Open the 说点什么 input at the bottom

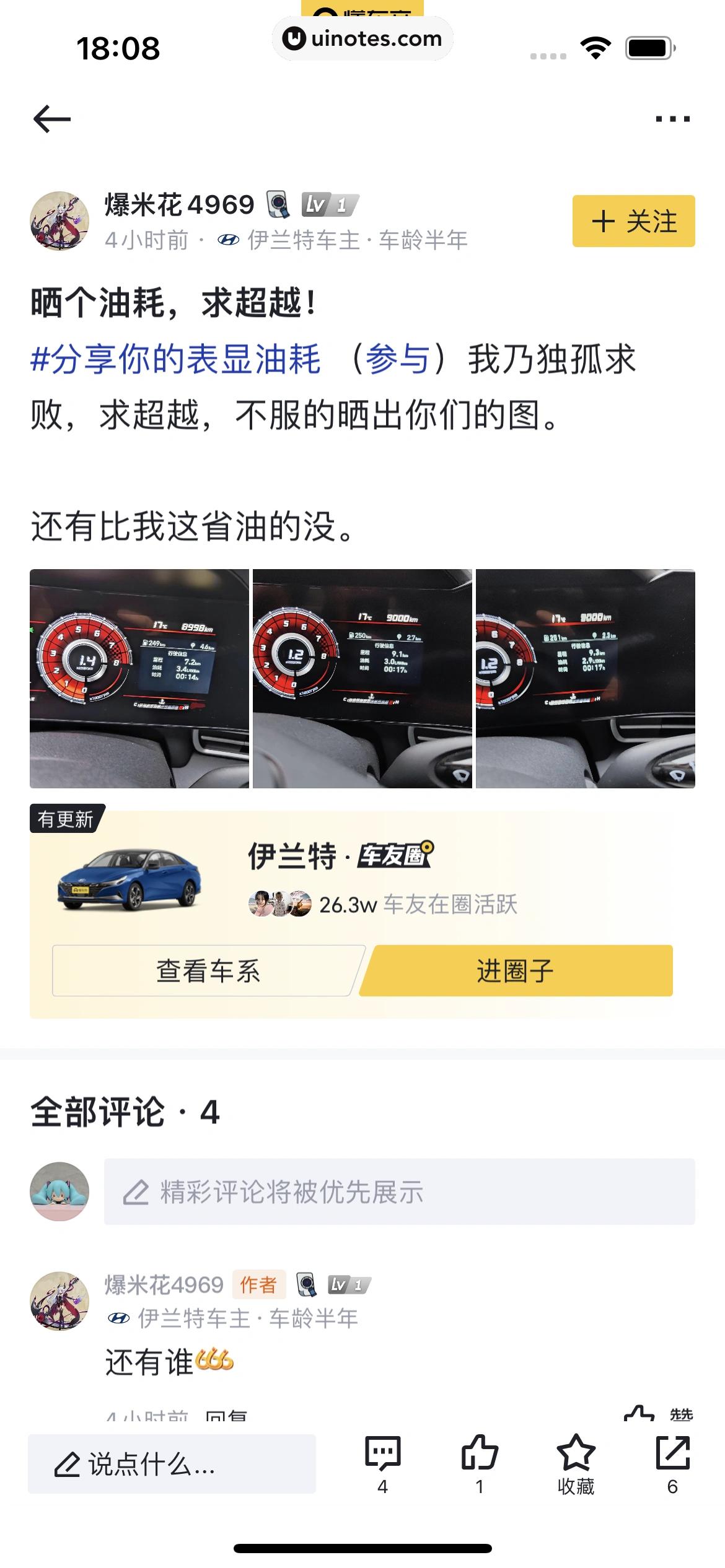pos(172,1464)
